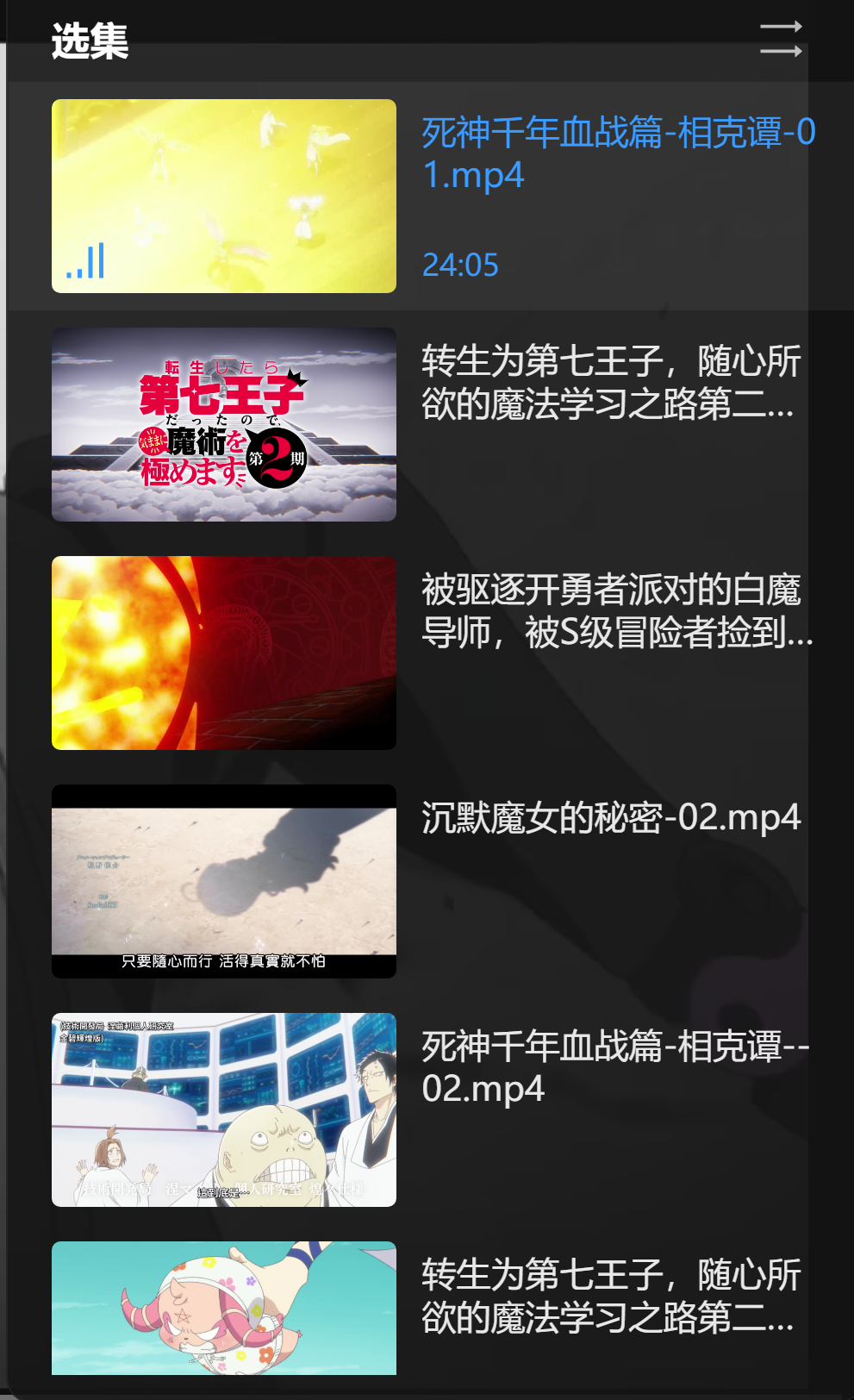Click the 24:05 duration label
The width and height of the screenshot is (854, 1400).
(x=459, y=265)
